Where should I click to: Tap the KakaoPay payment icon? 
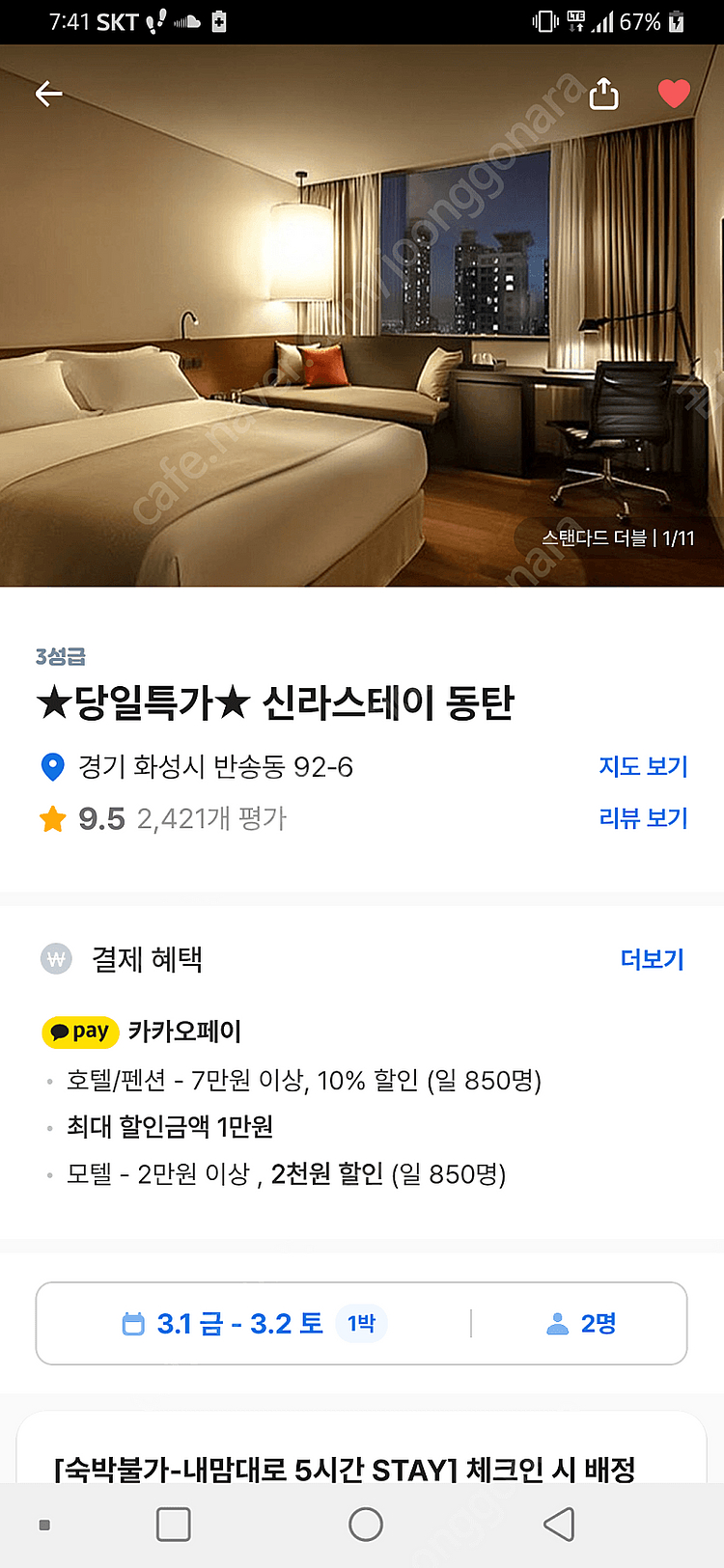coord(80,1032)
